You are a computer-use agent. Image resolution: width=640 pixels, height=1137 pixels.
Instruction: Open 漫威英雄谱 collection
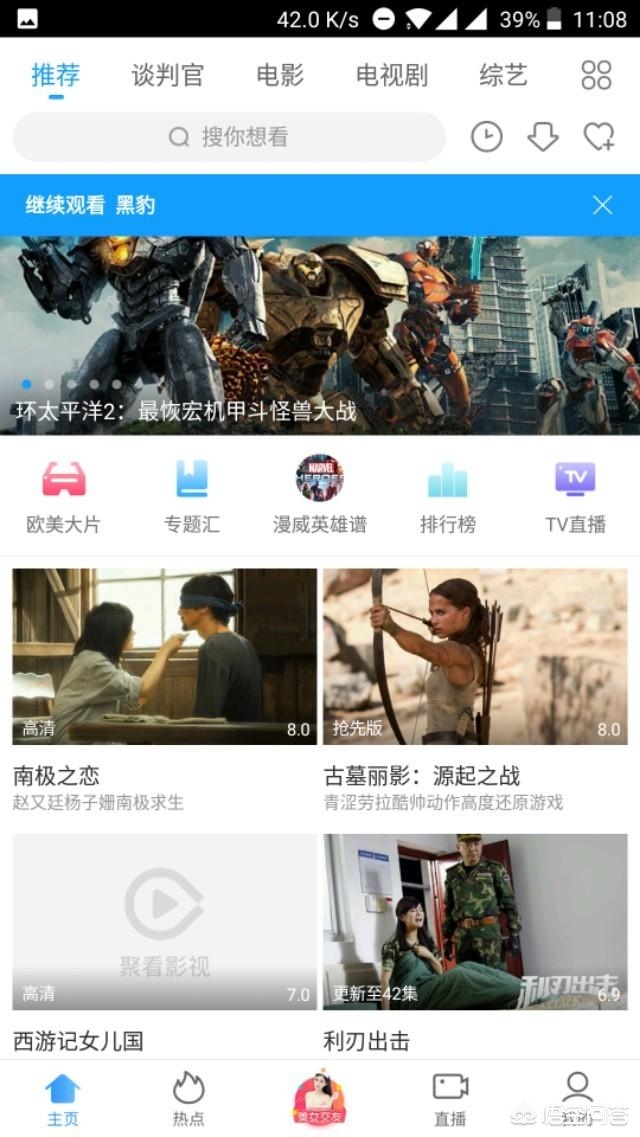pyautogui.click(x=320, y=495)
